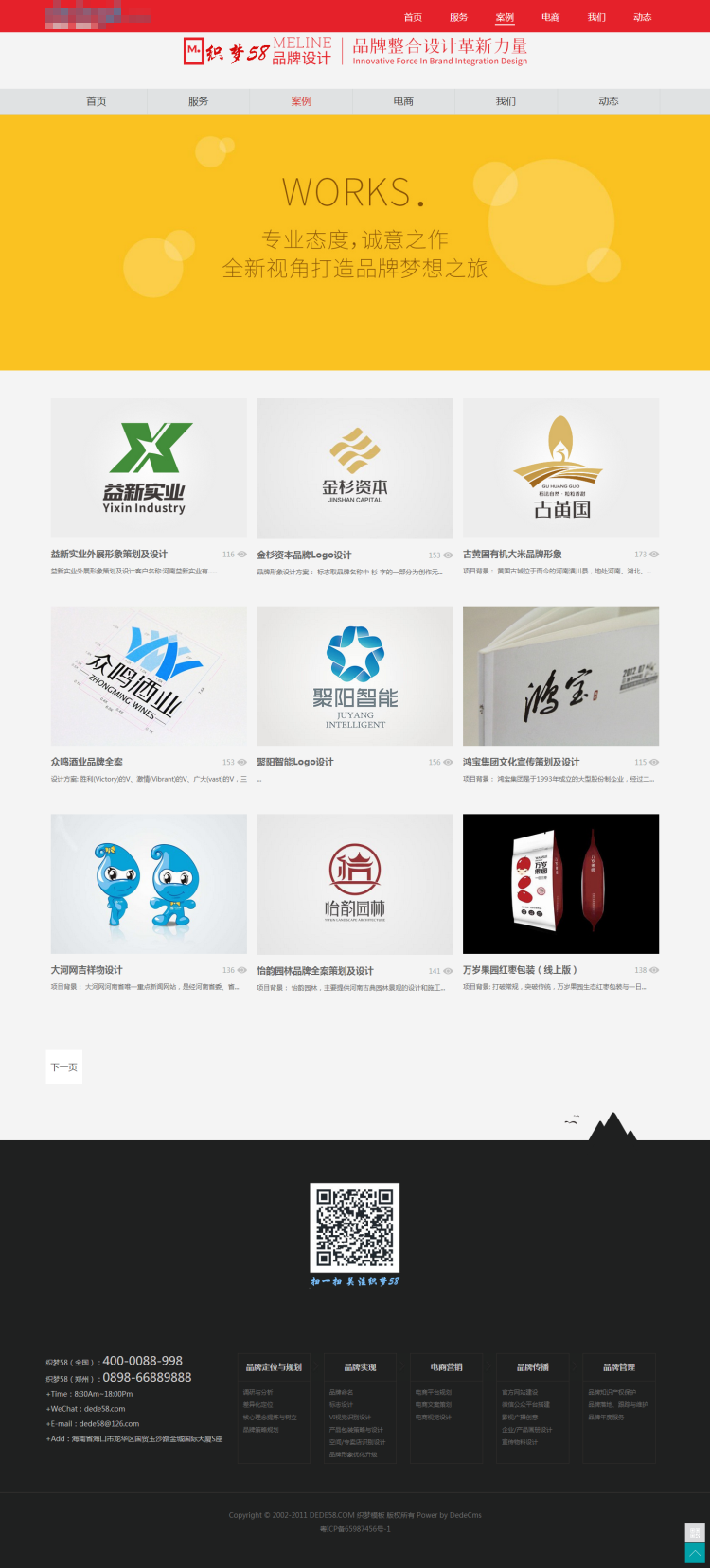Open 首页 in the gray navigation bar

point(97,101)
